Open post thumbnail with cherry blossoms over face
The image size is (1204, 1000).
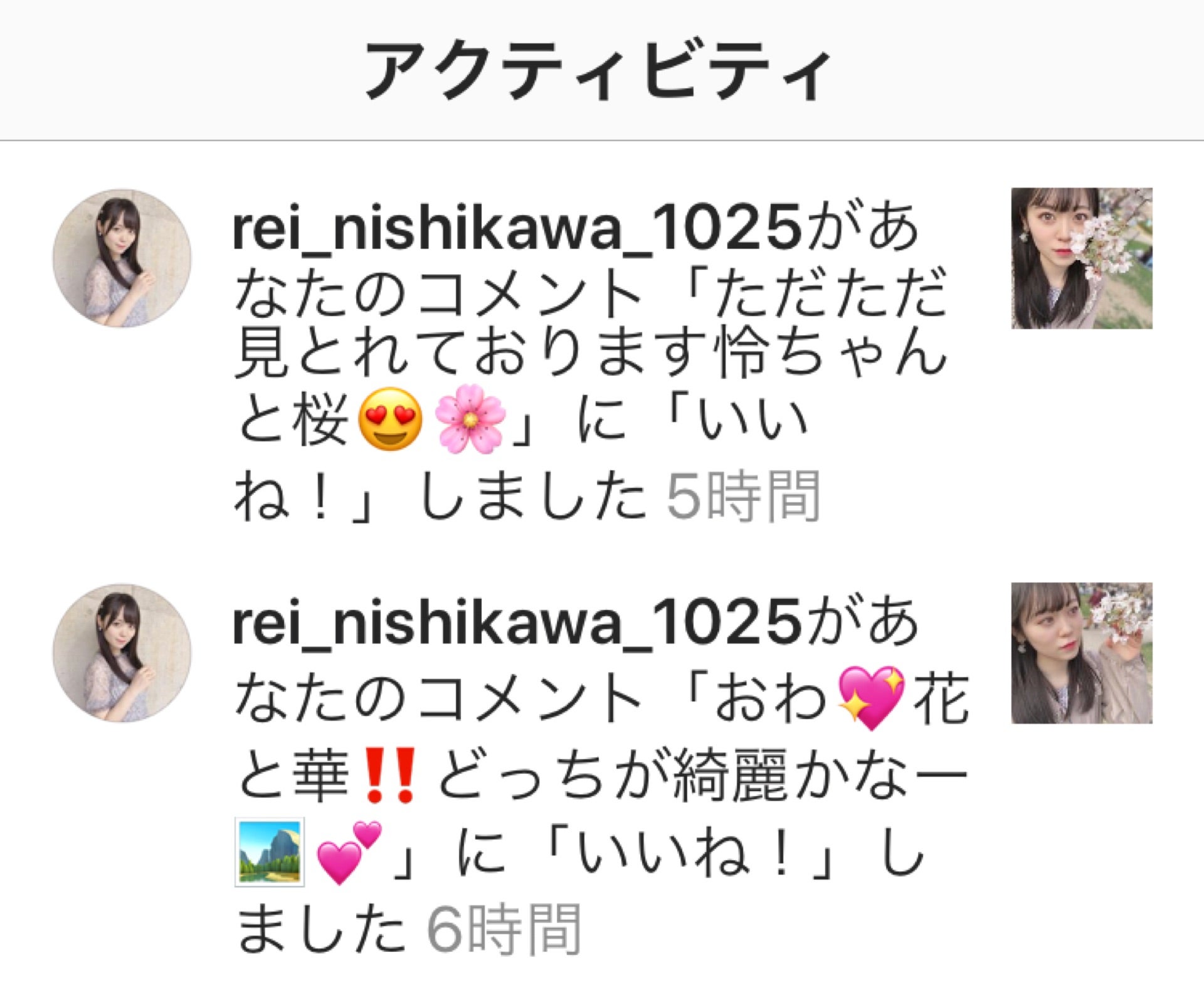coord(1081,258)
